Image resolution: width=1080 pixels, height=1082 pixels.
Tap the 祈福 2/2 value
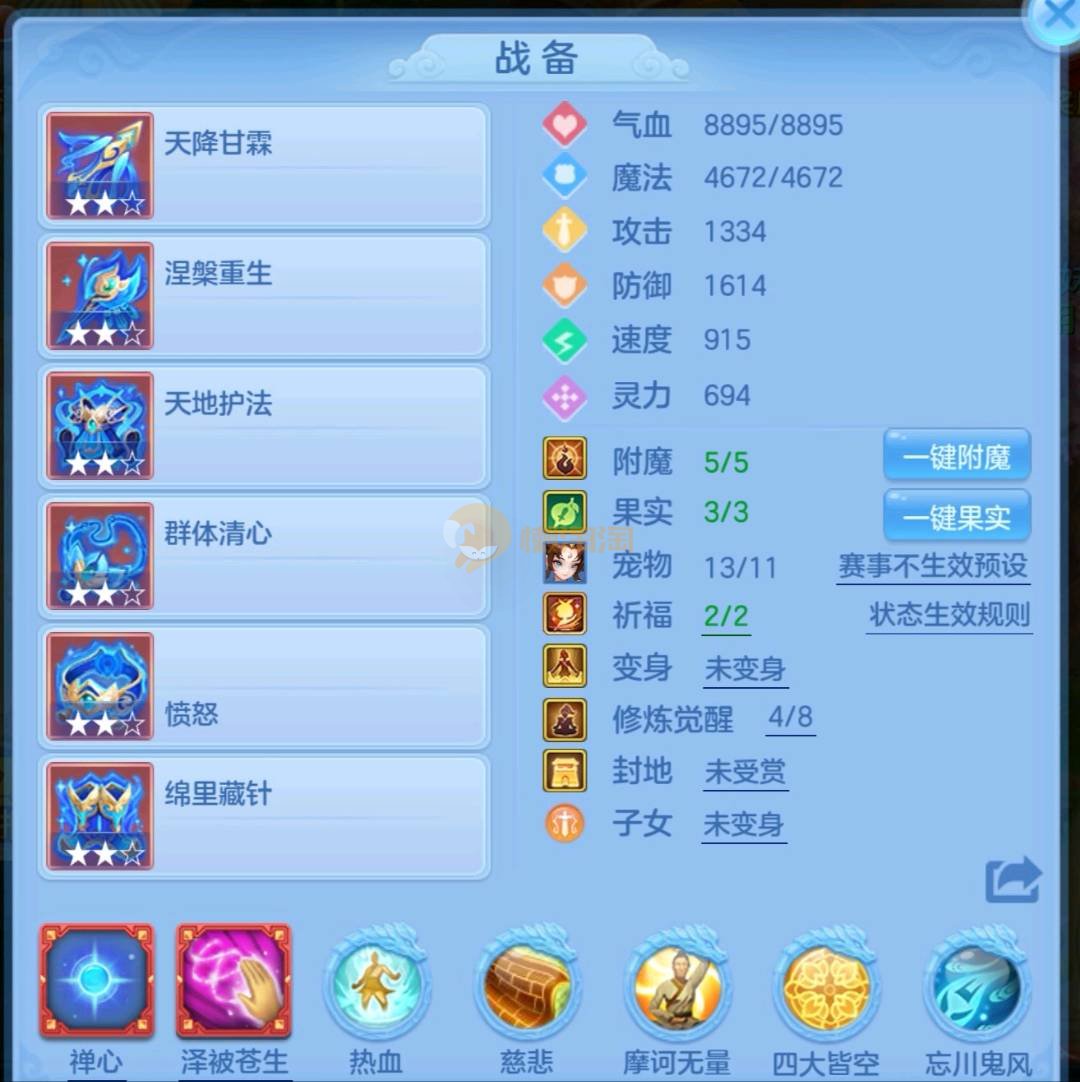pos(726,616)
